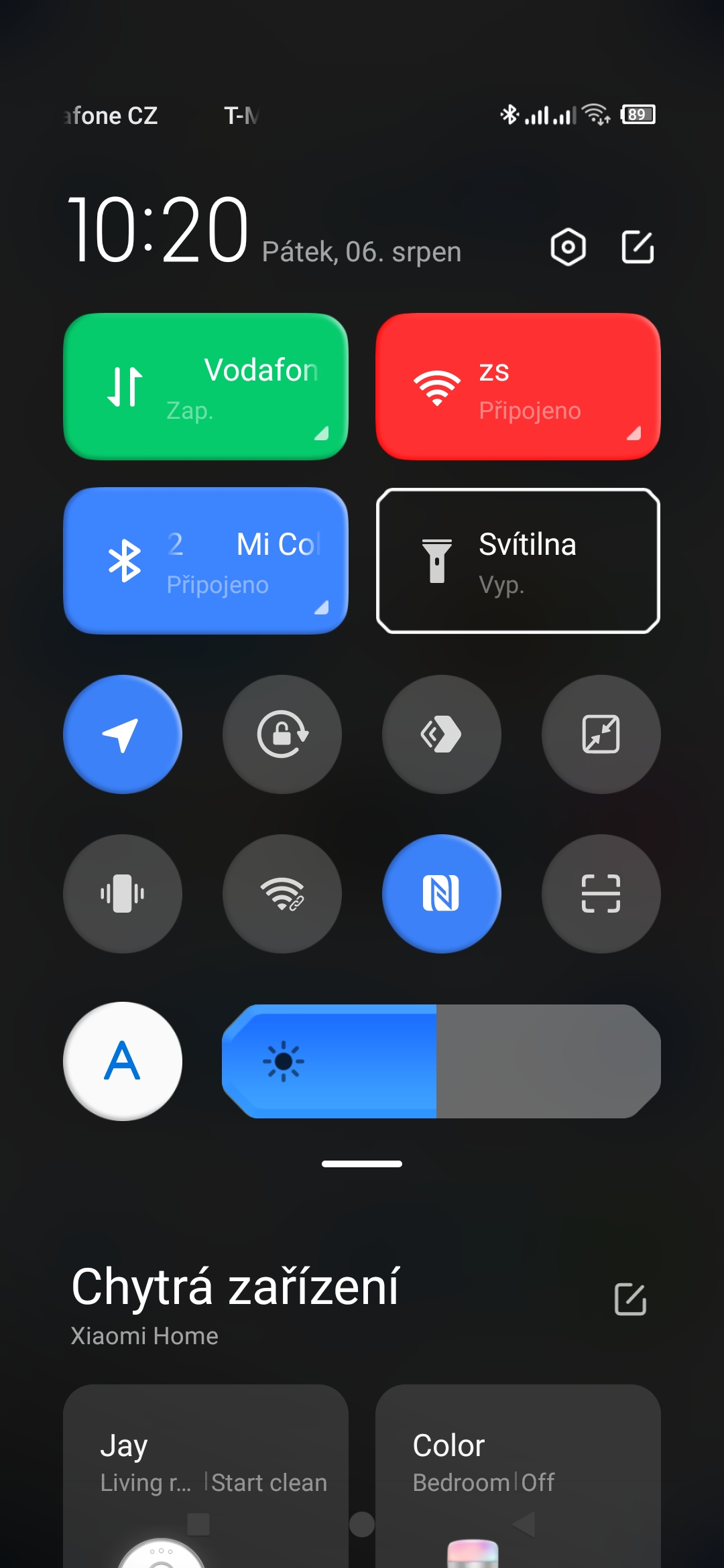Toggle the Bluetooth Mi tile
The width and height of the screenshot is (724, 1568).
pyautogui.click(x=206, y=561)
